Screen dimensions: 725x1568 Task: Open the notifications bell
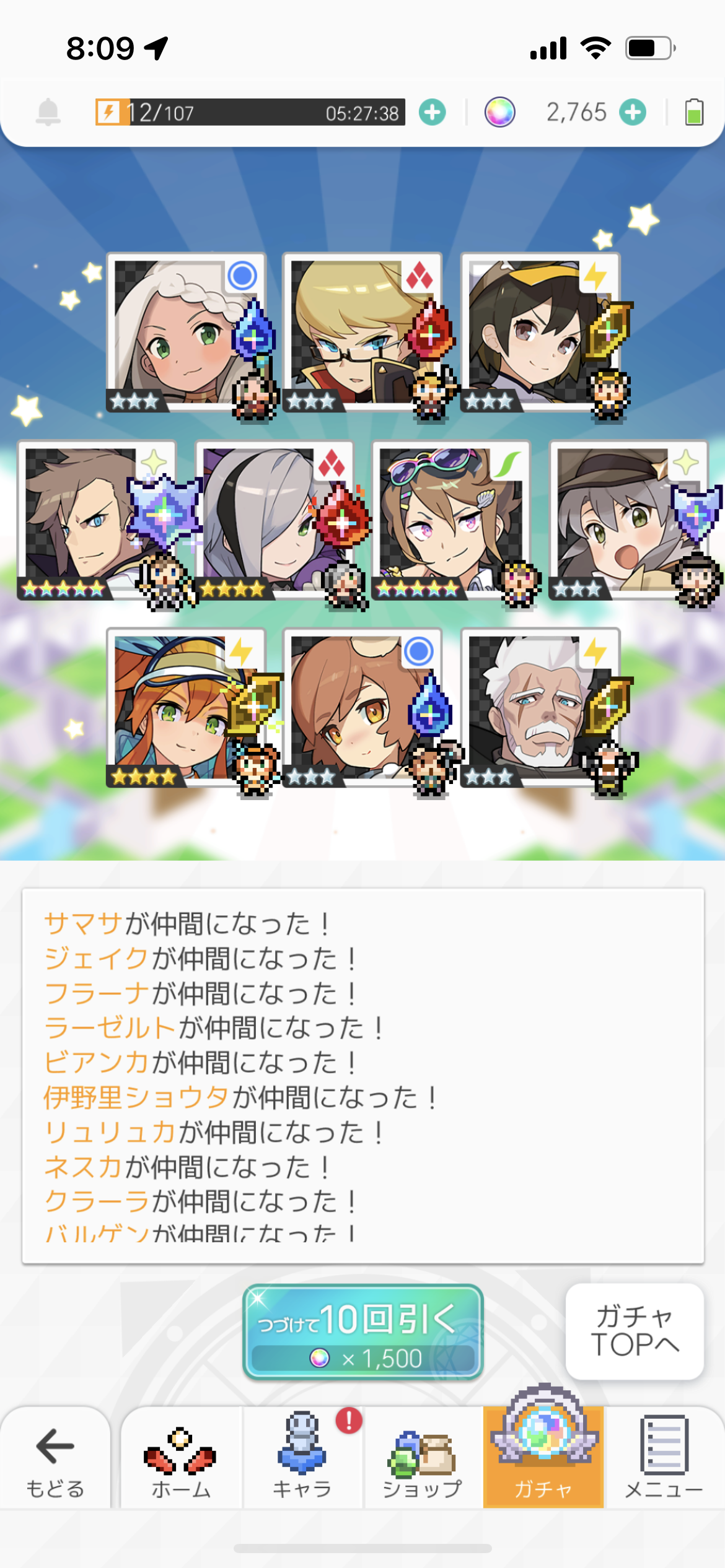point(48,113)
